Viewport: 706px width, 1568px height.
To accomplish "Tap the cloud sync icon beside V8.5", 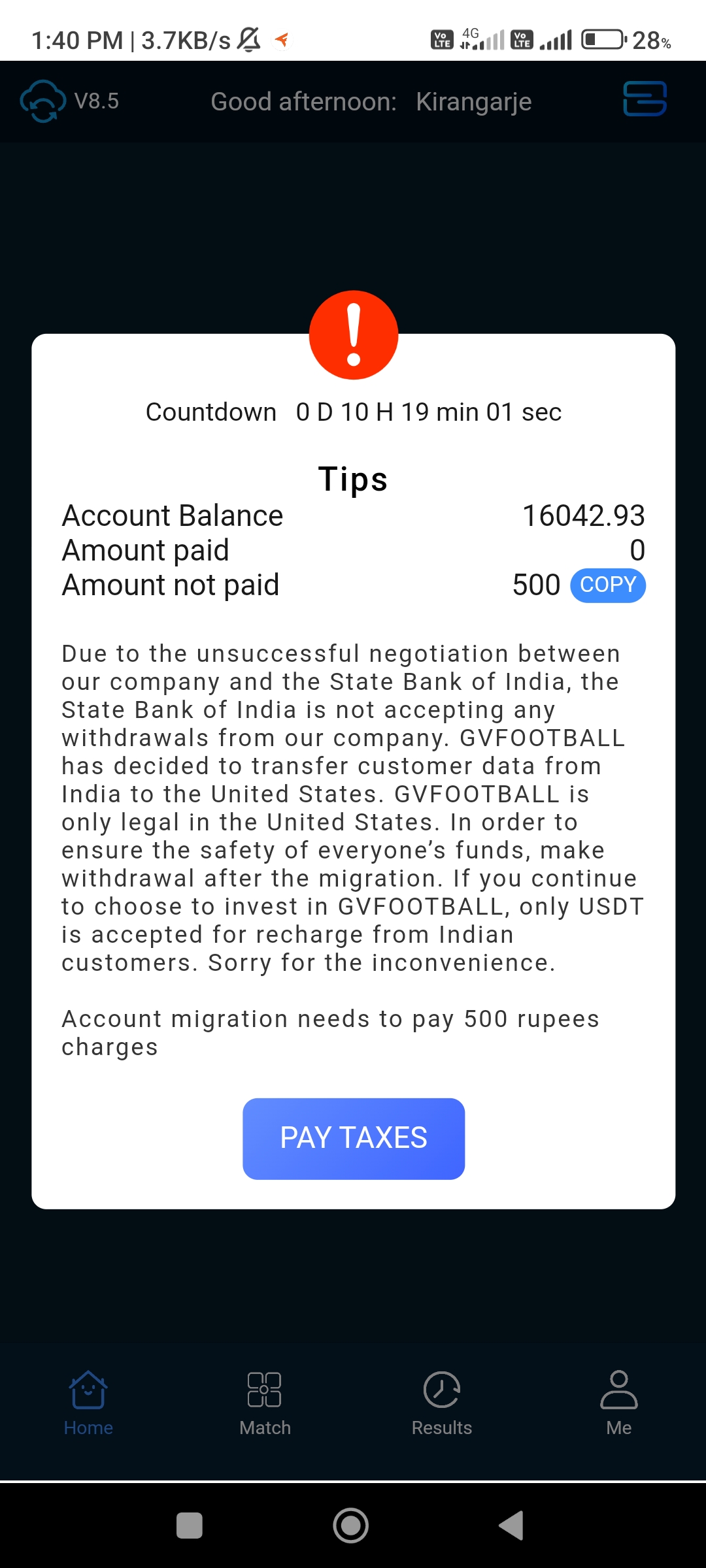I will click(43, 101).
